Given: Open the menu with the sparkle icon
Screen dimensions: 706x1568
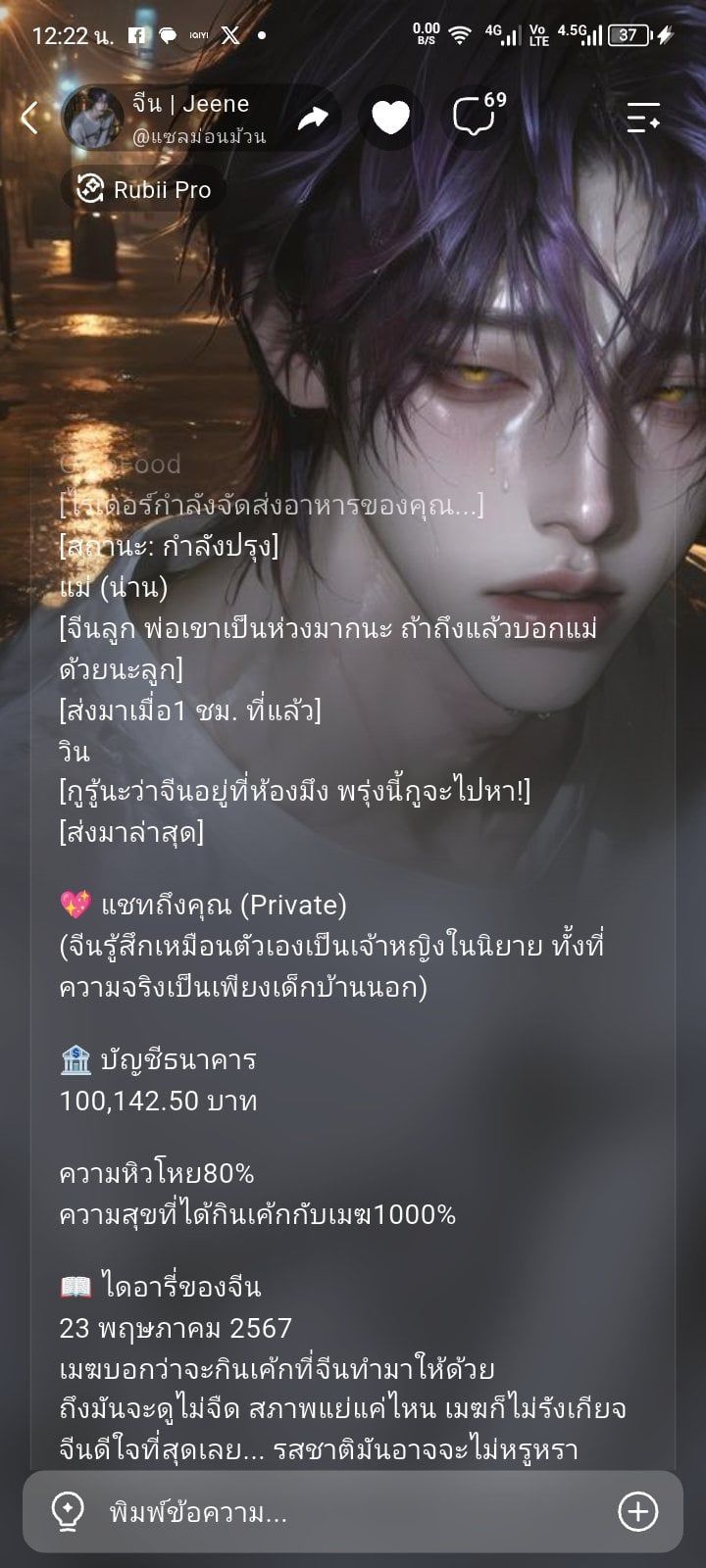Looking at the screenshot, I should [x=643, y=118].
